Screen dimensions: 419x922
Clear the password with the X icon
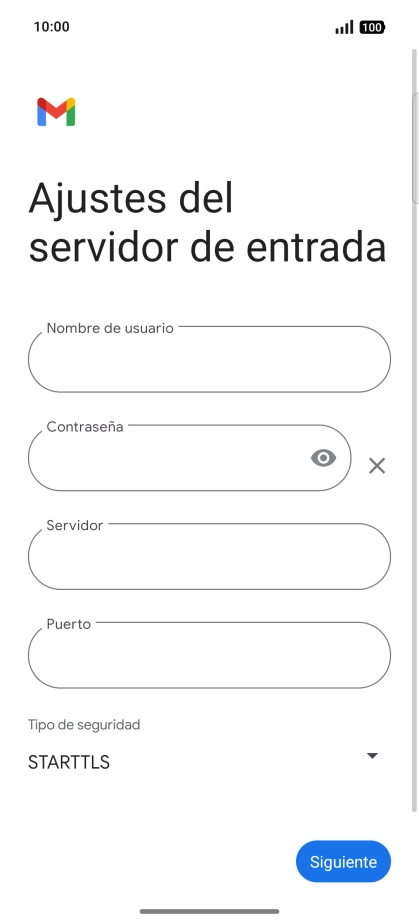click(x=377, y=466)
